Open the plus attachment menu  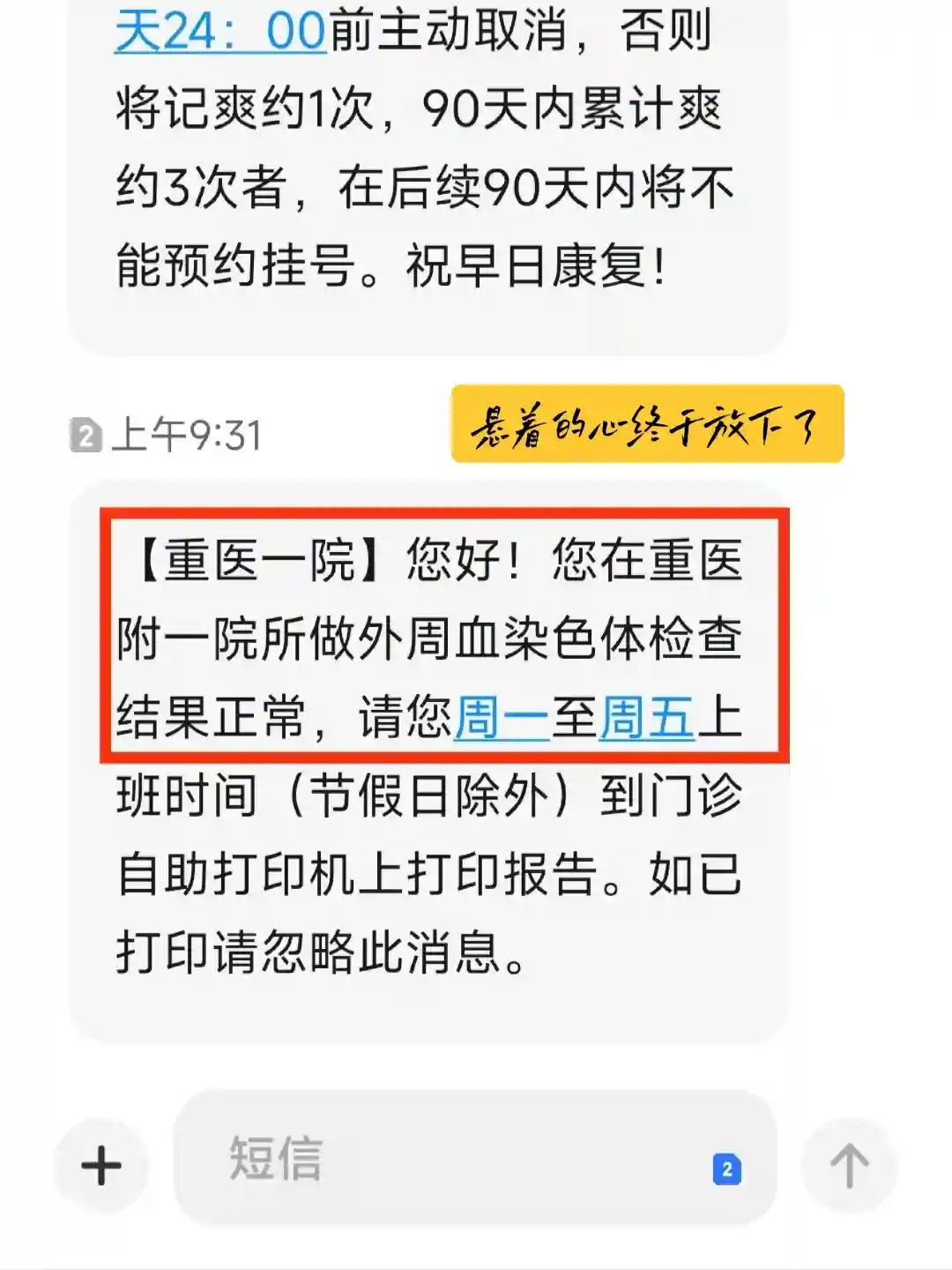click(101, 1166)
